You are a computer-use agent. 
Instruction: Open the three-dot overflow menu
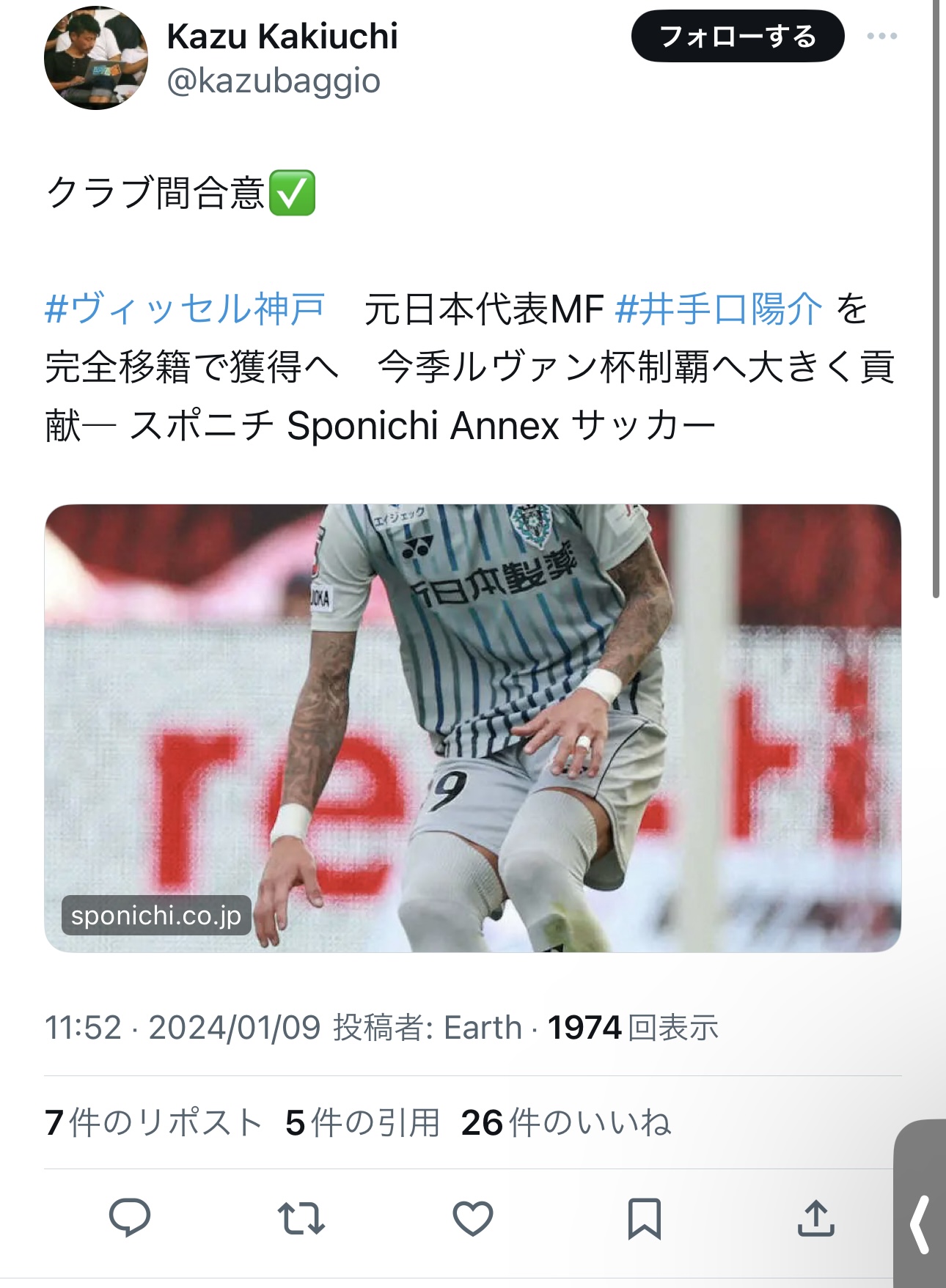click(x=881, y=36)
